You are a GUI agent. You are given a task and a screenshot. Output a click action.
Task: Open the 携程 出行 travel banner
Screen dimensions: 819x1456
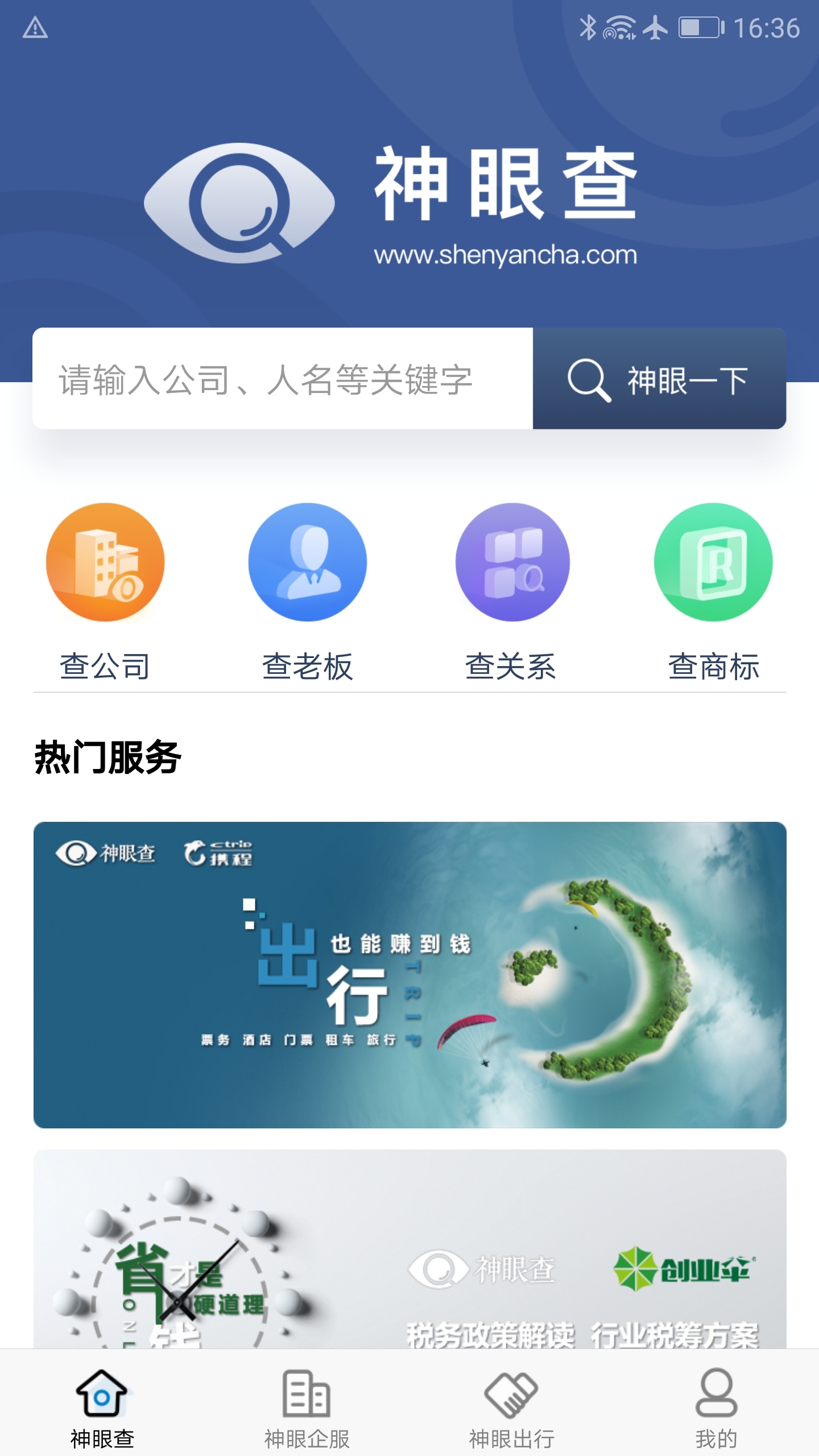(409, 975)
